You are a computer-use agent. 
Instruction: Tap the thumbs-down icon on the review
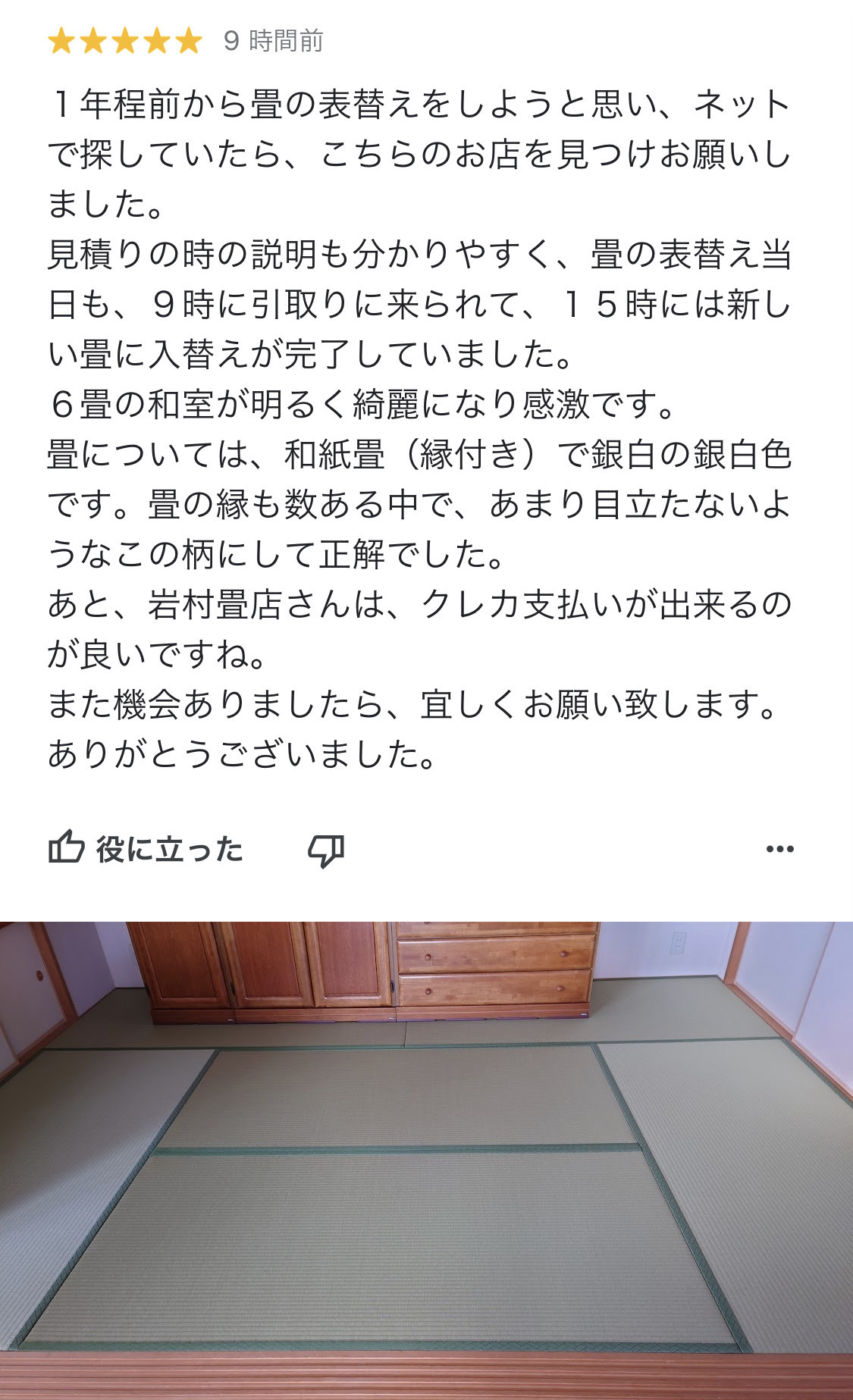[x=326, y=850]
